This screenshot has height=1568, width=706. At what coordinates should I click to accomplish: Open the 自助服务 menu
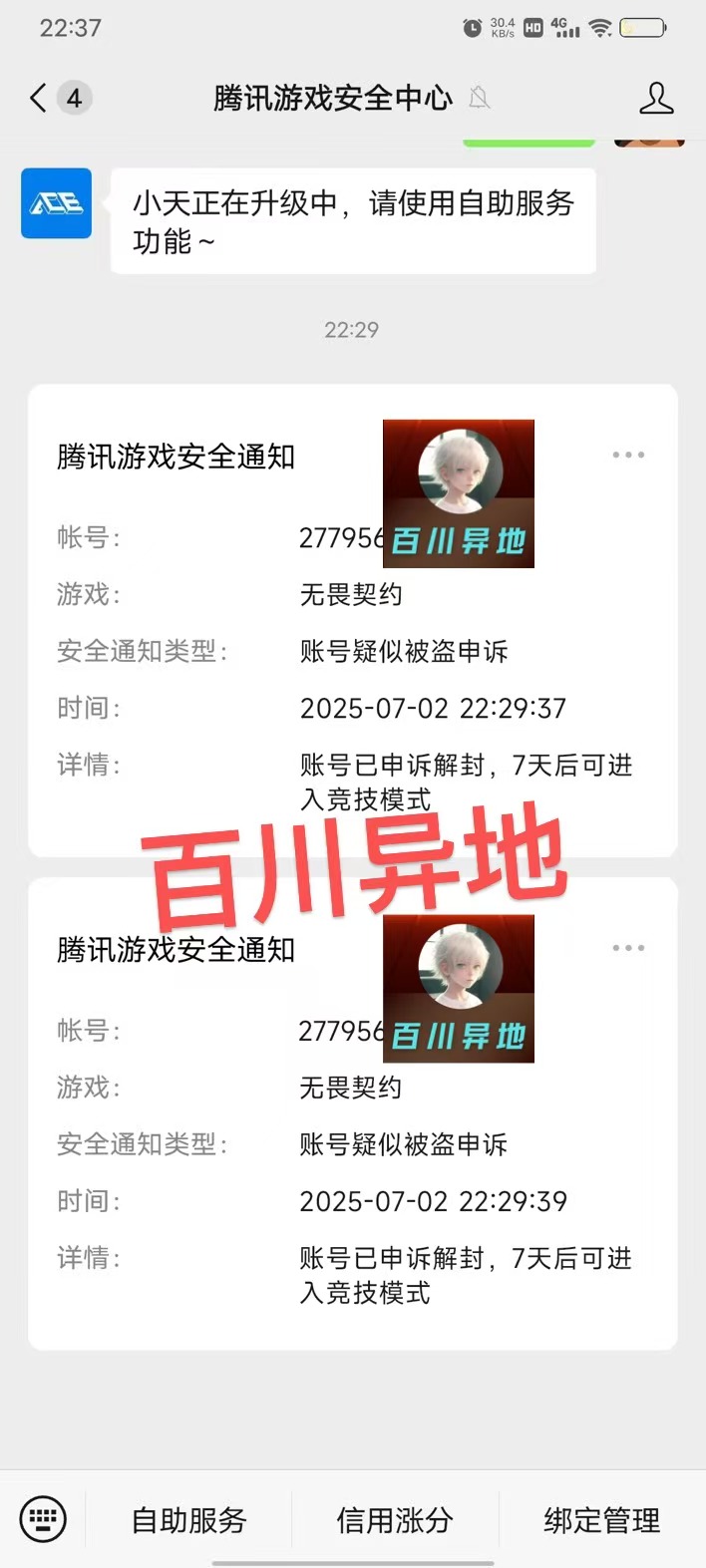189,1519
